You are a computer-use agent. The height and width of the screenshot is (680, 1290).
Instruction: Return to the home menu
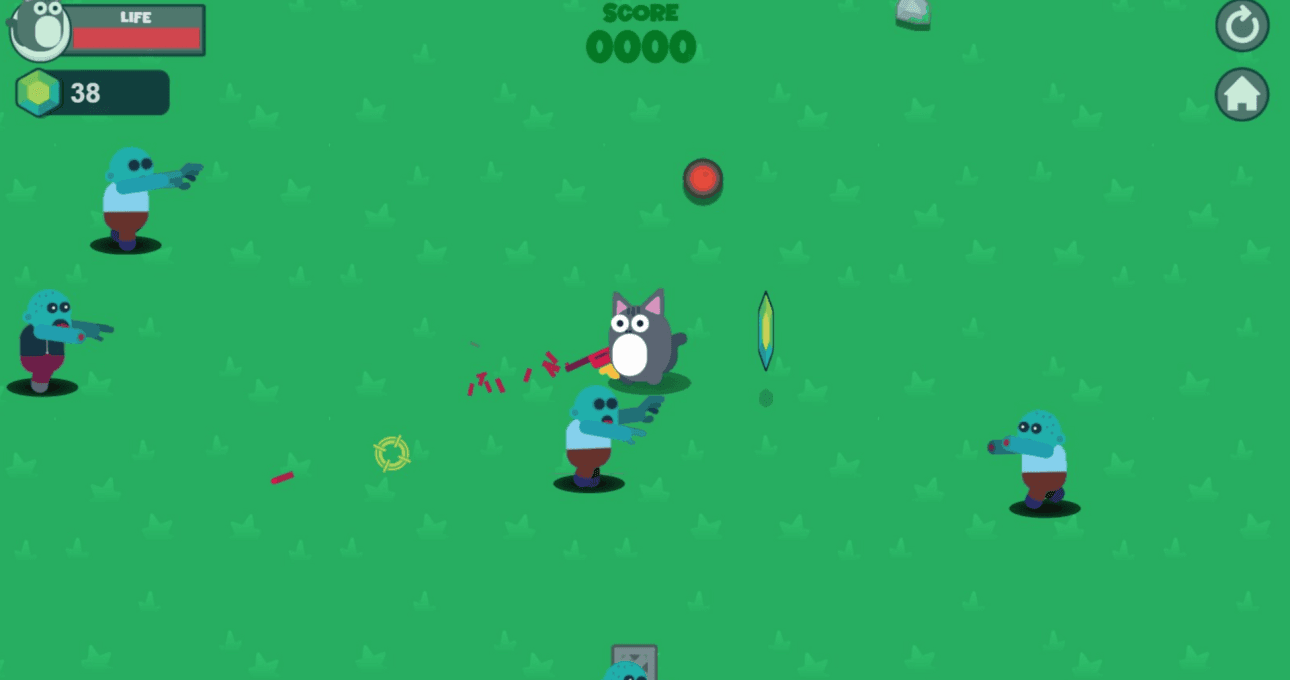[1242, 95]
